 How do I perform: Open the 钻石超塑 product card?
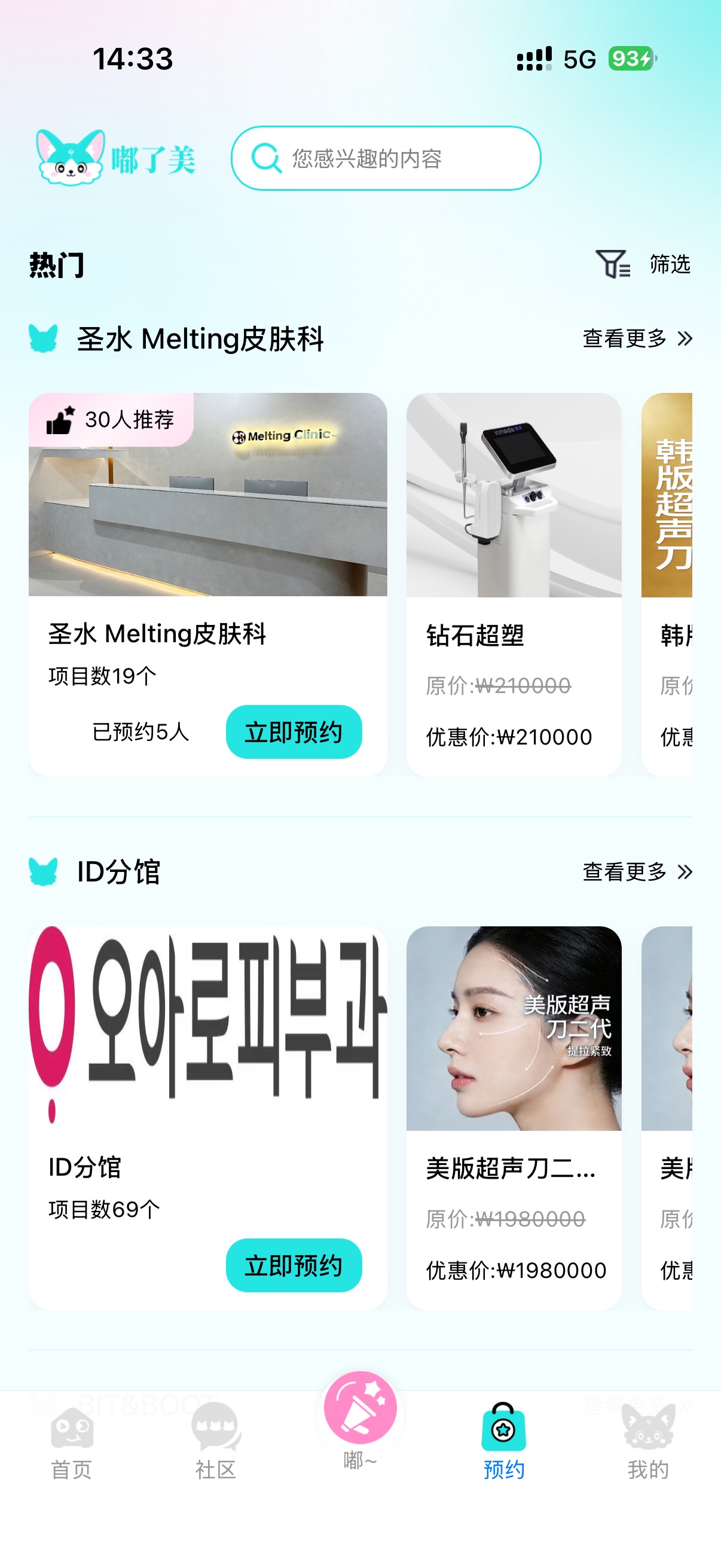pyautogui.click(x=514, y=584)
